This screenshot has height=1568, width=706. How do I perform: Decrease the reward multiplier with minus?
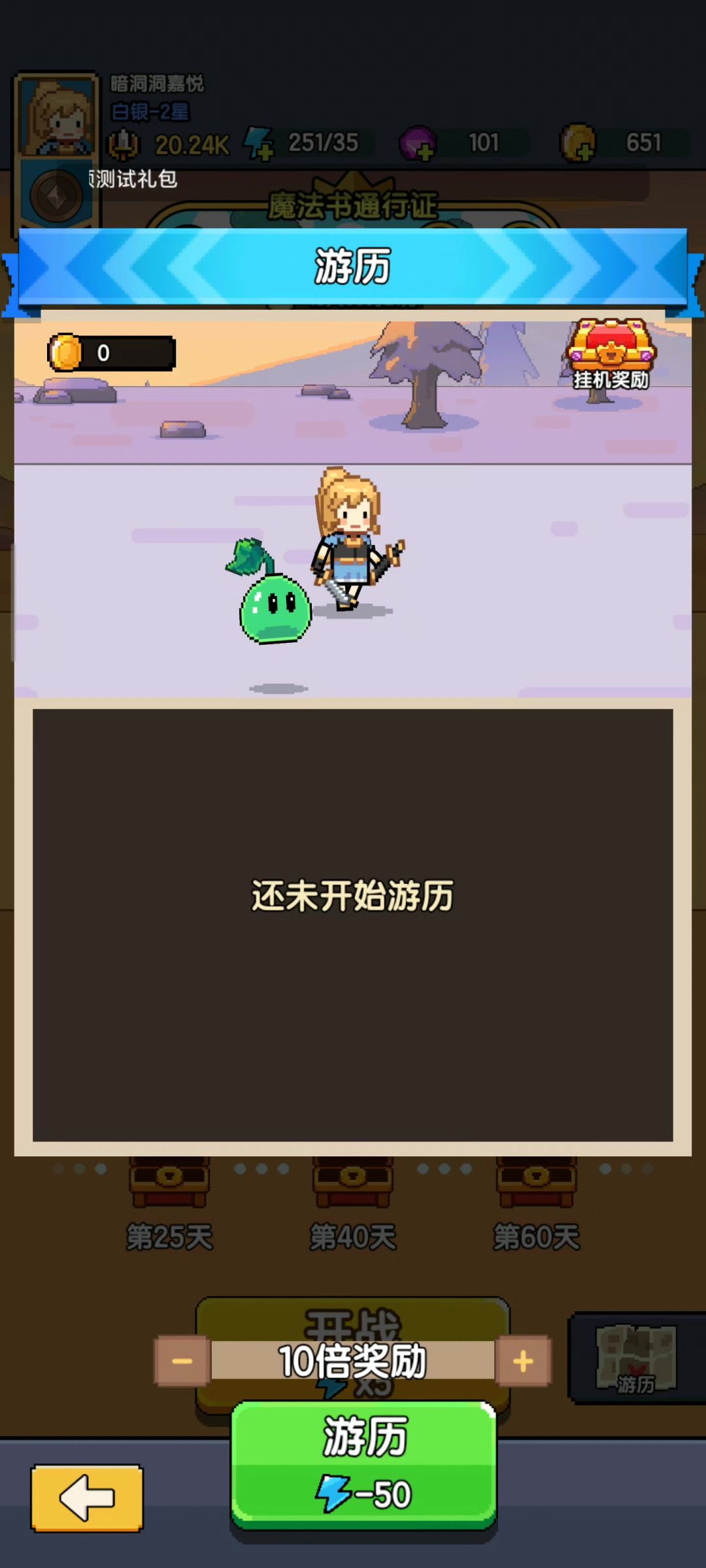click(182, 1362)
